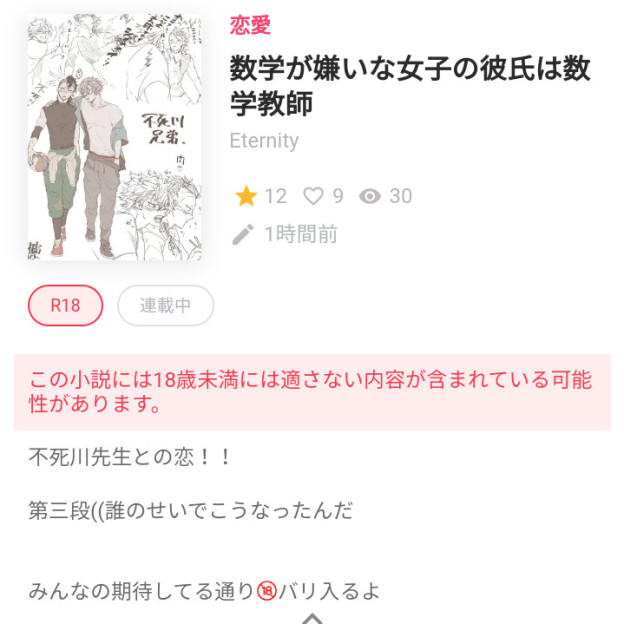Open the novel cover image

coord(115,137)
